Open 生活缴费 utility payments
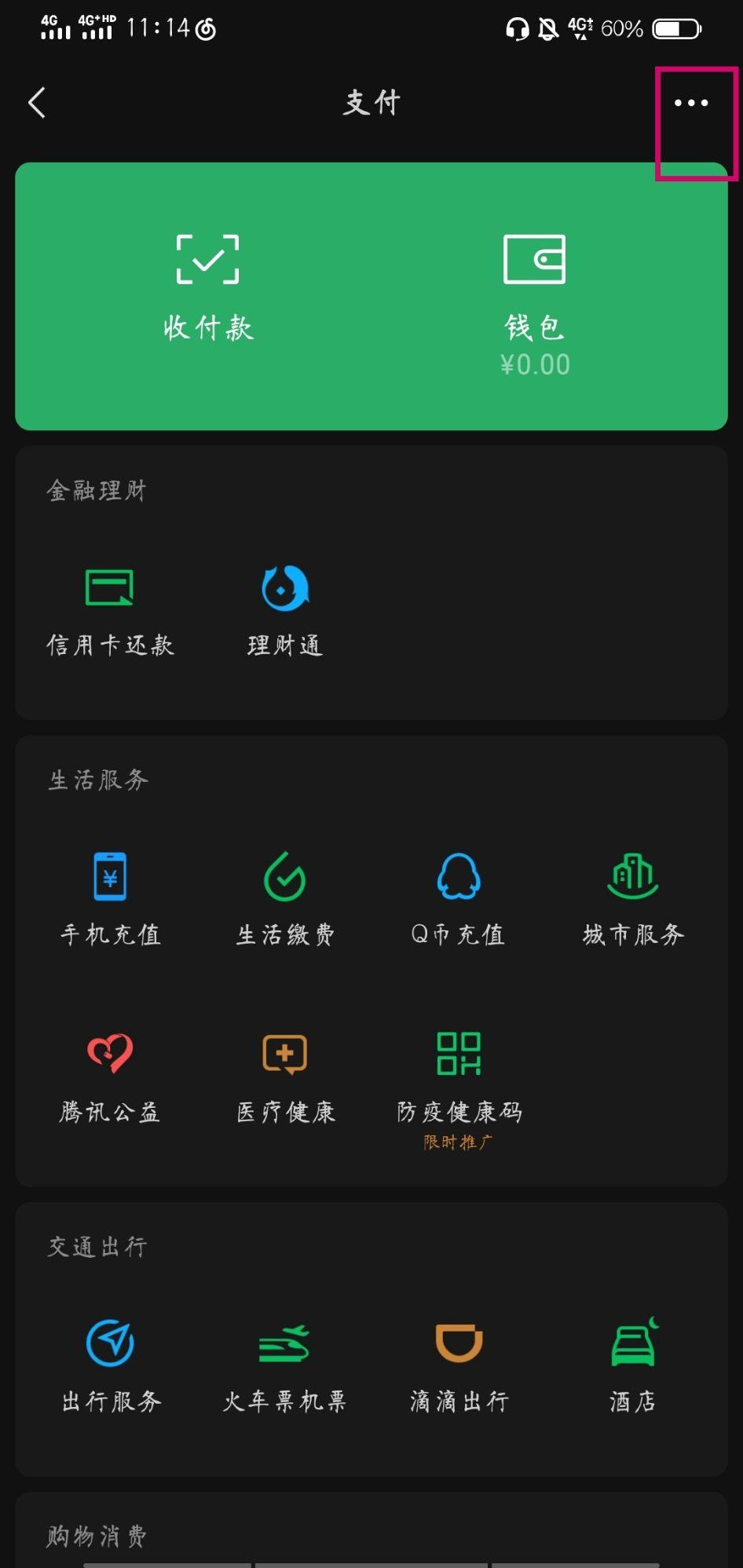 [x=285, y=899]
